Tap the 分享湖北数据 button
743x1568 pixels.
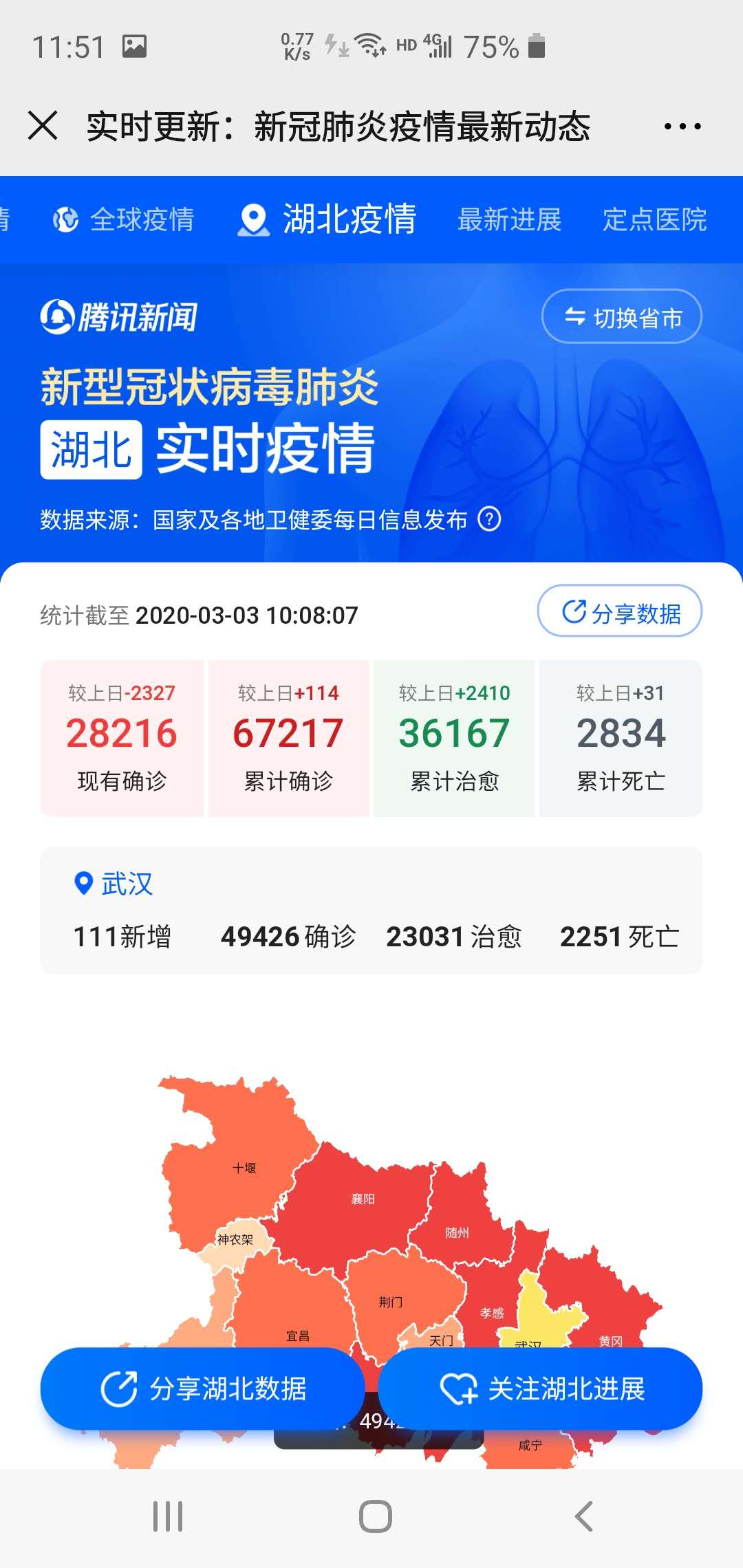coord(203,1389)
